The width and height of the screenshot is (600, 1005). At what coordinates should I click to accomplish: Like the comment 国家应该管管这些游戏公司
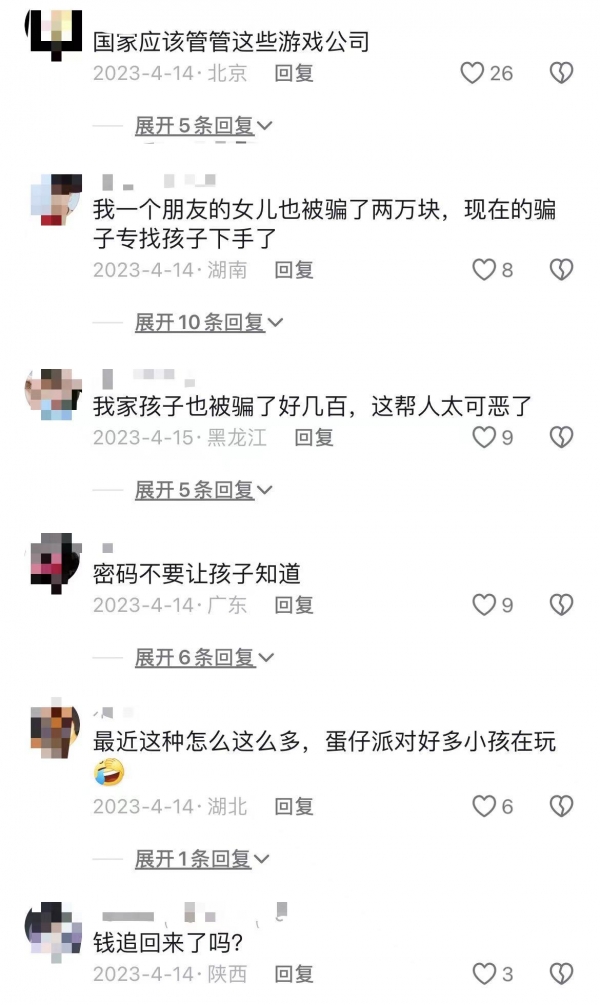472,73
